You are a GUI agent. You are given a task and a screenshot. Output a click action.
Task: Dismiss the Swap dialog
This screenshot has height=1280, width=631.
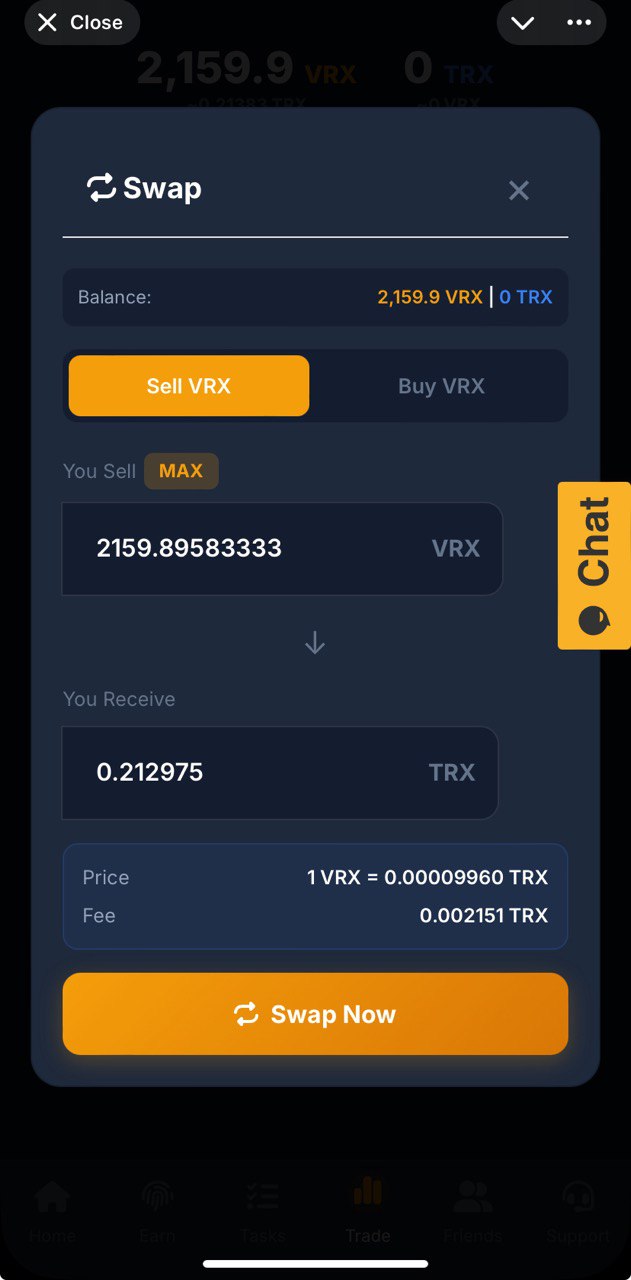(x=518, y=190)
